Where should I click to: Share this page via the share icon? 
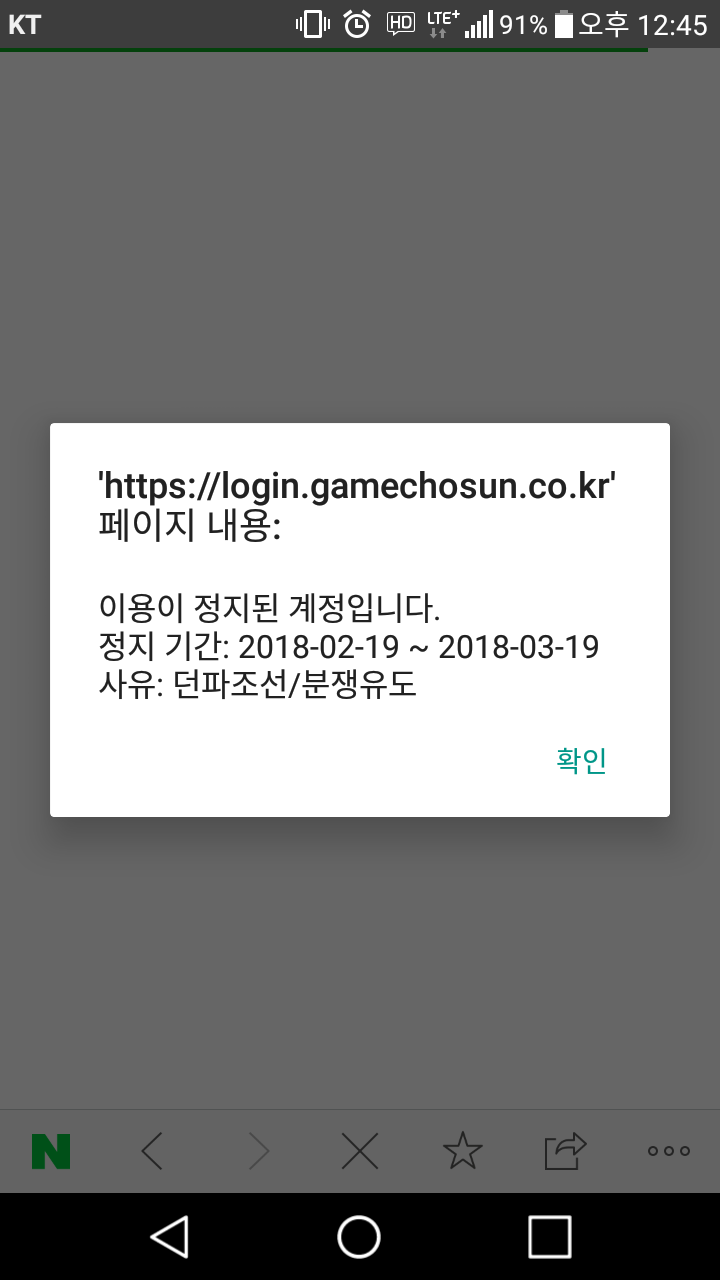(565, 1151)
